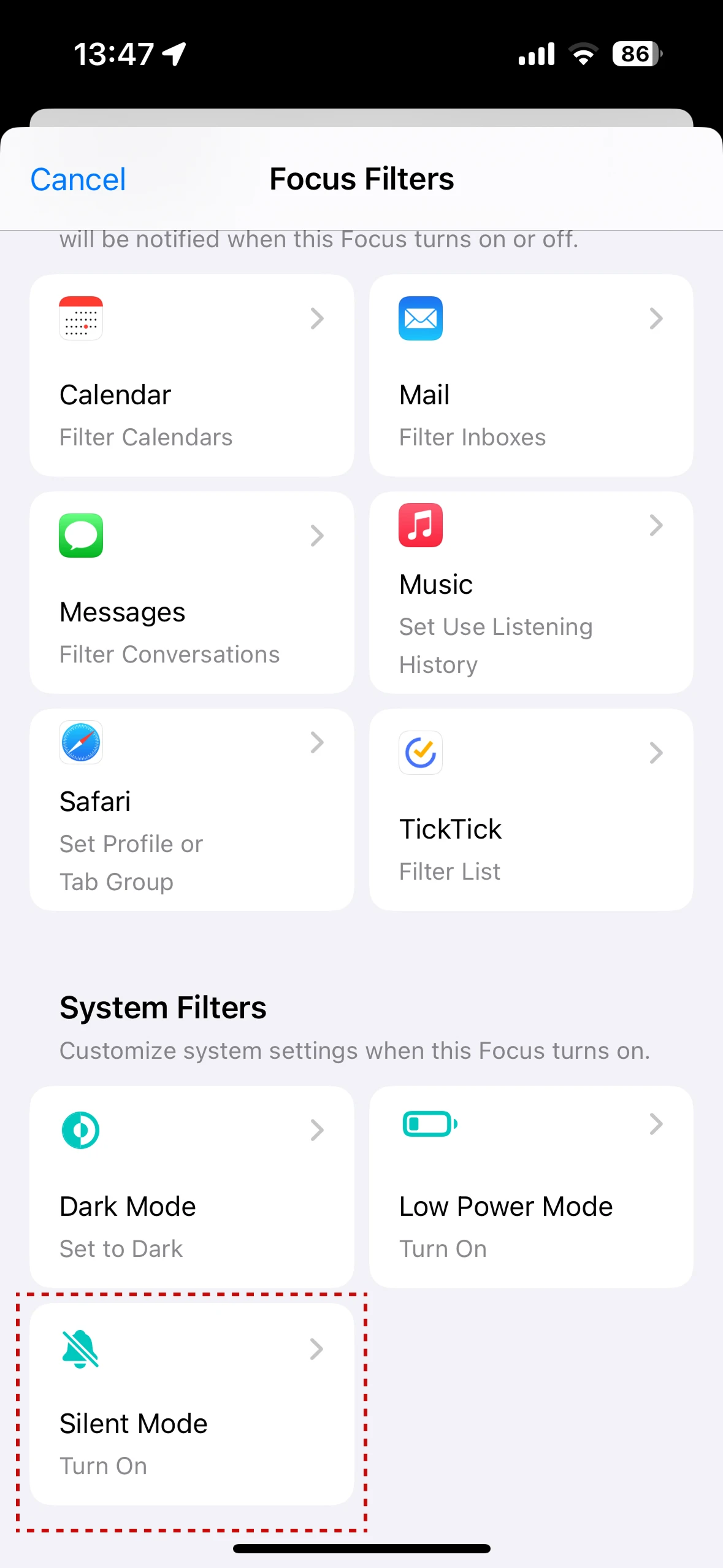Choose the Safari profile or tab group filter
The height and width of the screenshot is (1568, 723).
(191, 810)
